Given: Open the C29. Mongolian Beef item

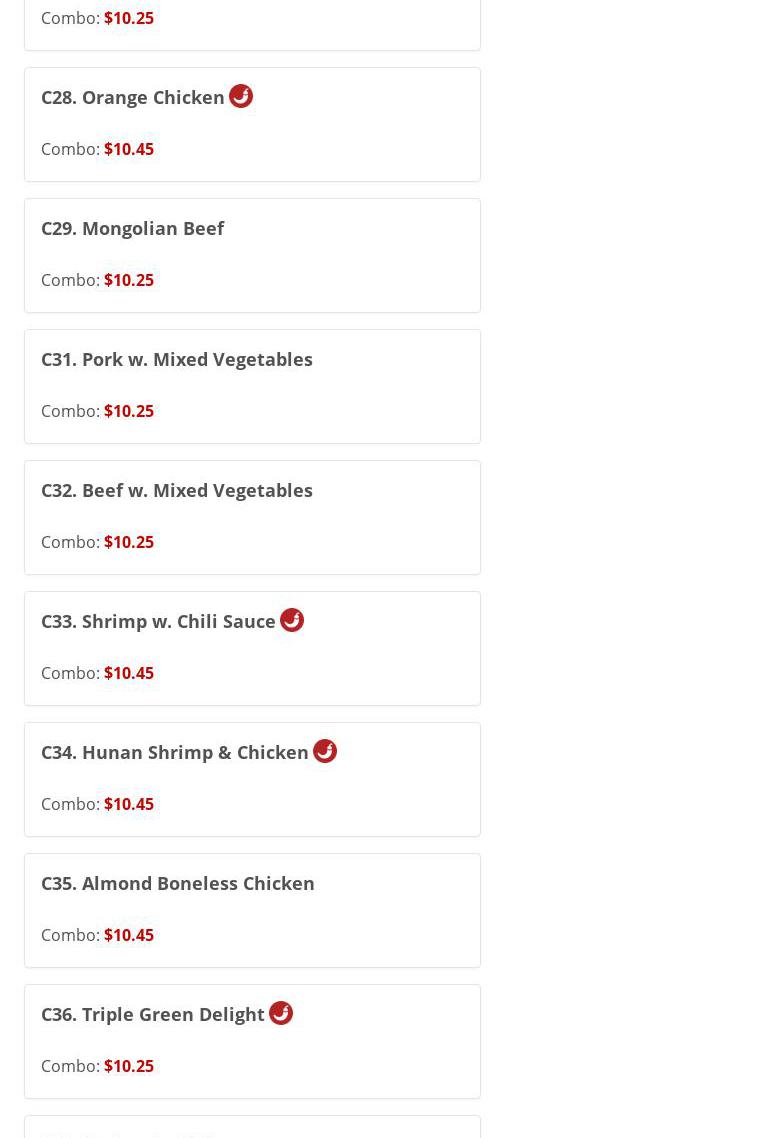Looking at the screenshot, I should point(133,229).
